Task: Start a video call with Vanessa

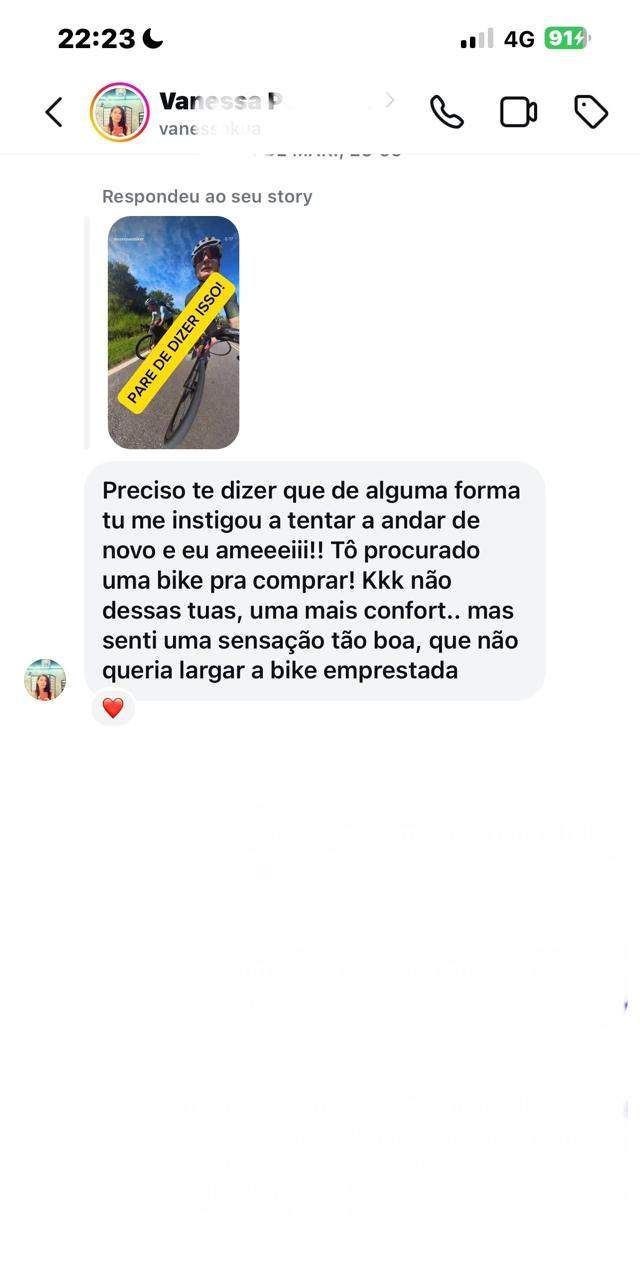Action: click(518, 112)
